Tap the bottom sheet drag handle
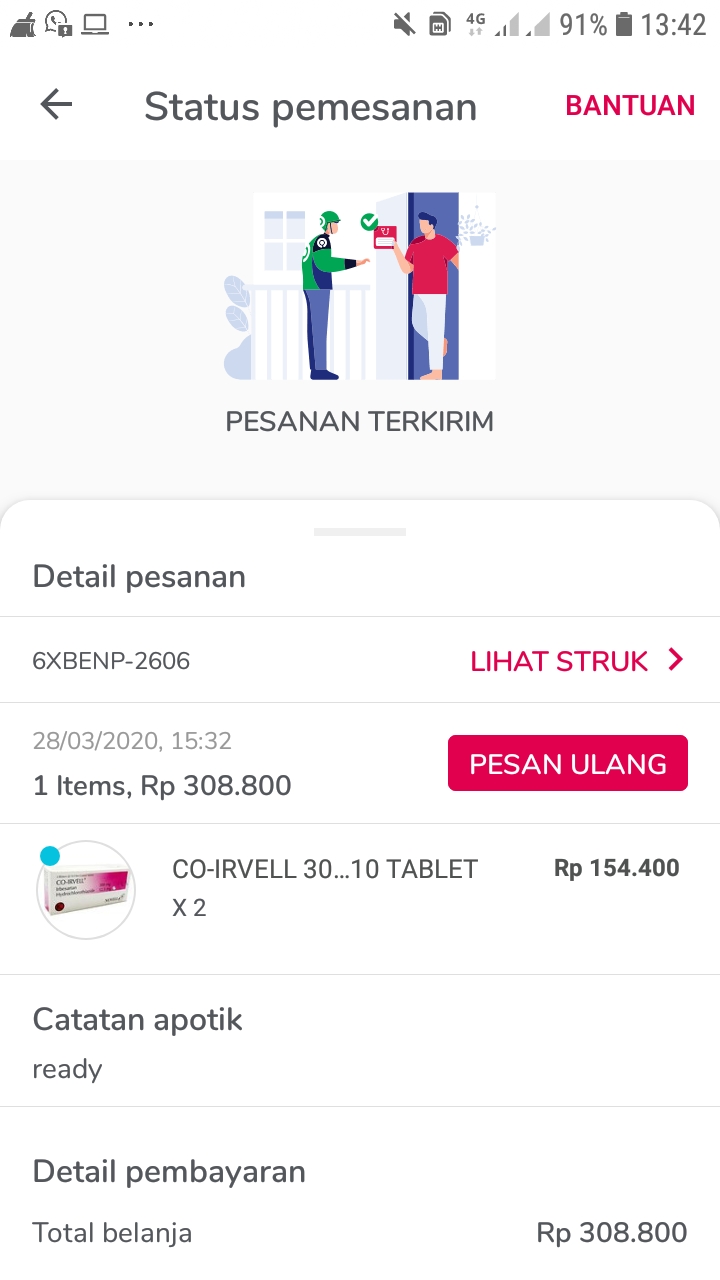Image resolution: width=720 pixels, height=1280 pixels. (x=360, y=532)
